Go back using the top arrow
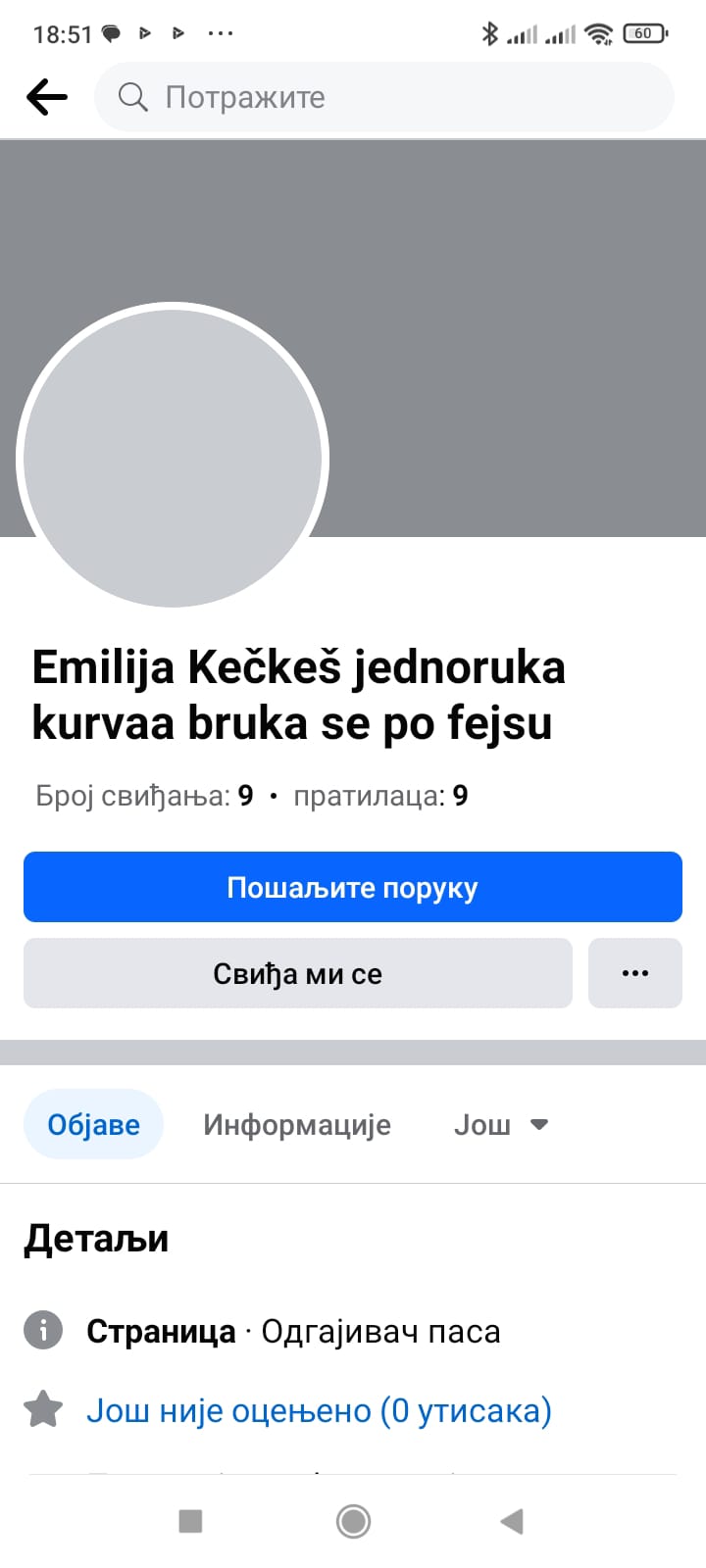 point(47,97)
